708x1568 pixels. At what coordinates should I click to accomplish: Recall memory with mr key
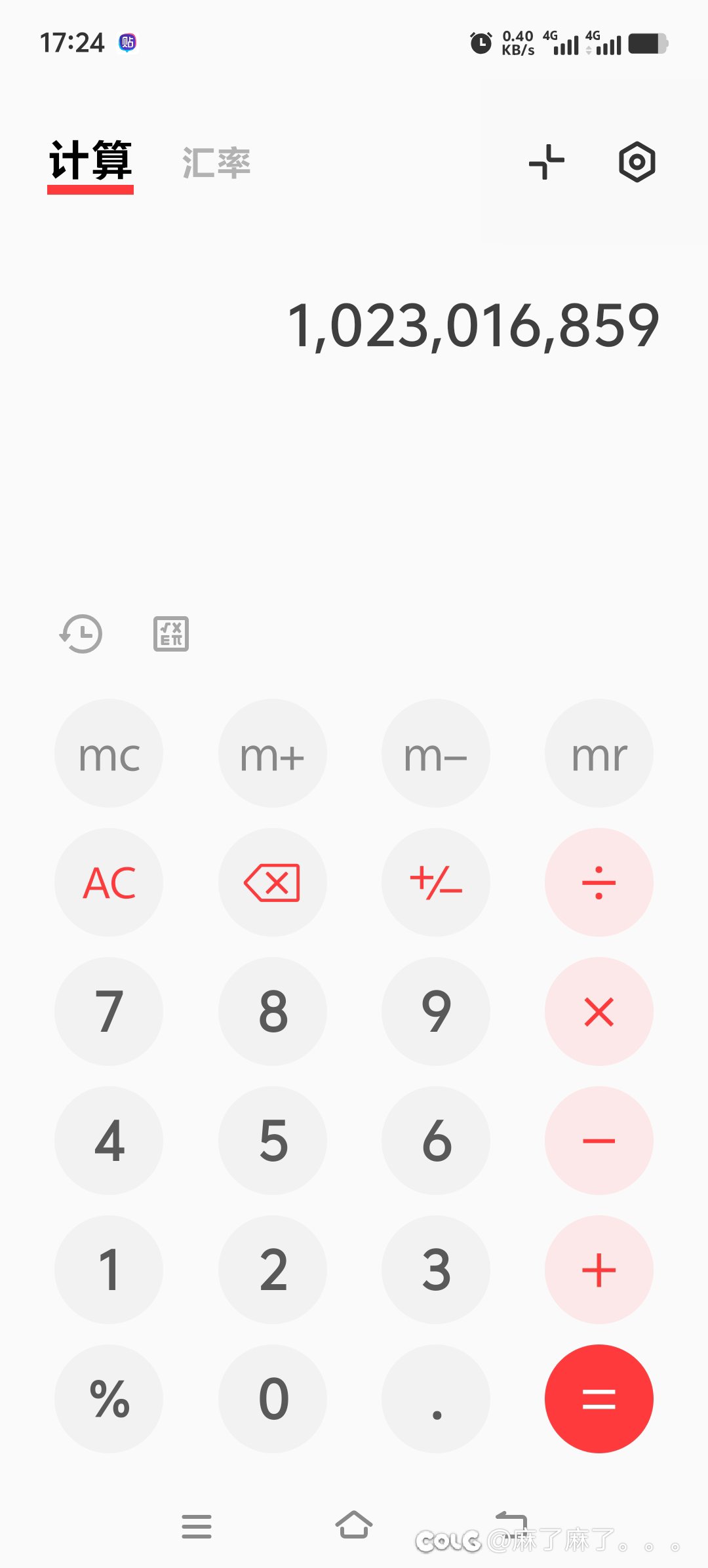(599, 753)
